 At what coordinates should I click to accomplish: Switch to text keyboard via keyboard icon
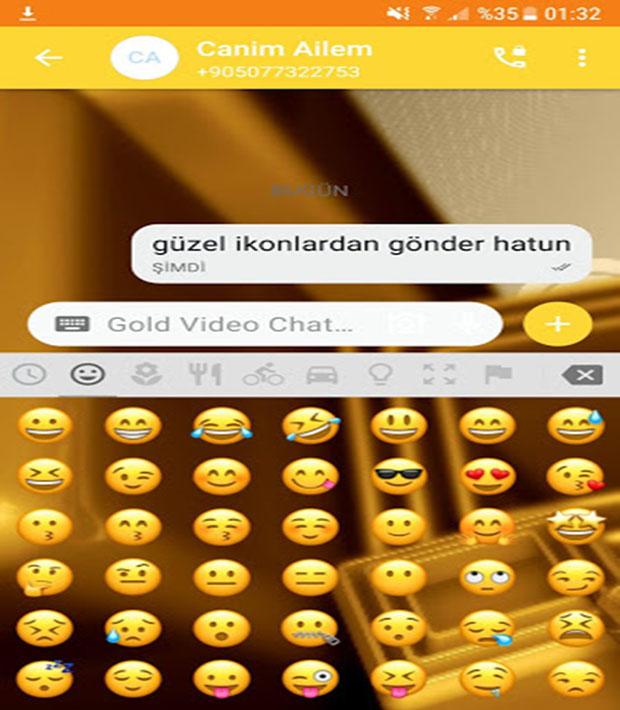point(73,324)
